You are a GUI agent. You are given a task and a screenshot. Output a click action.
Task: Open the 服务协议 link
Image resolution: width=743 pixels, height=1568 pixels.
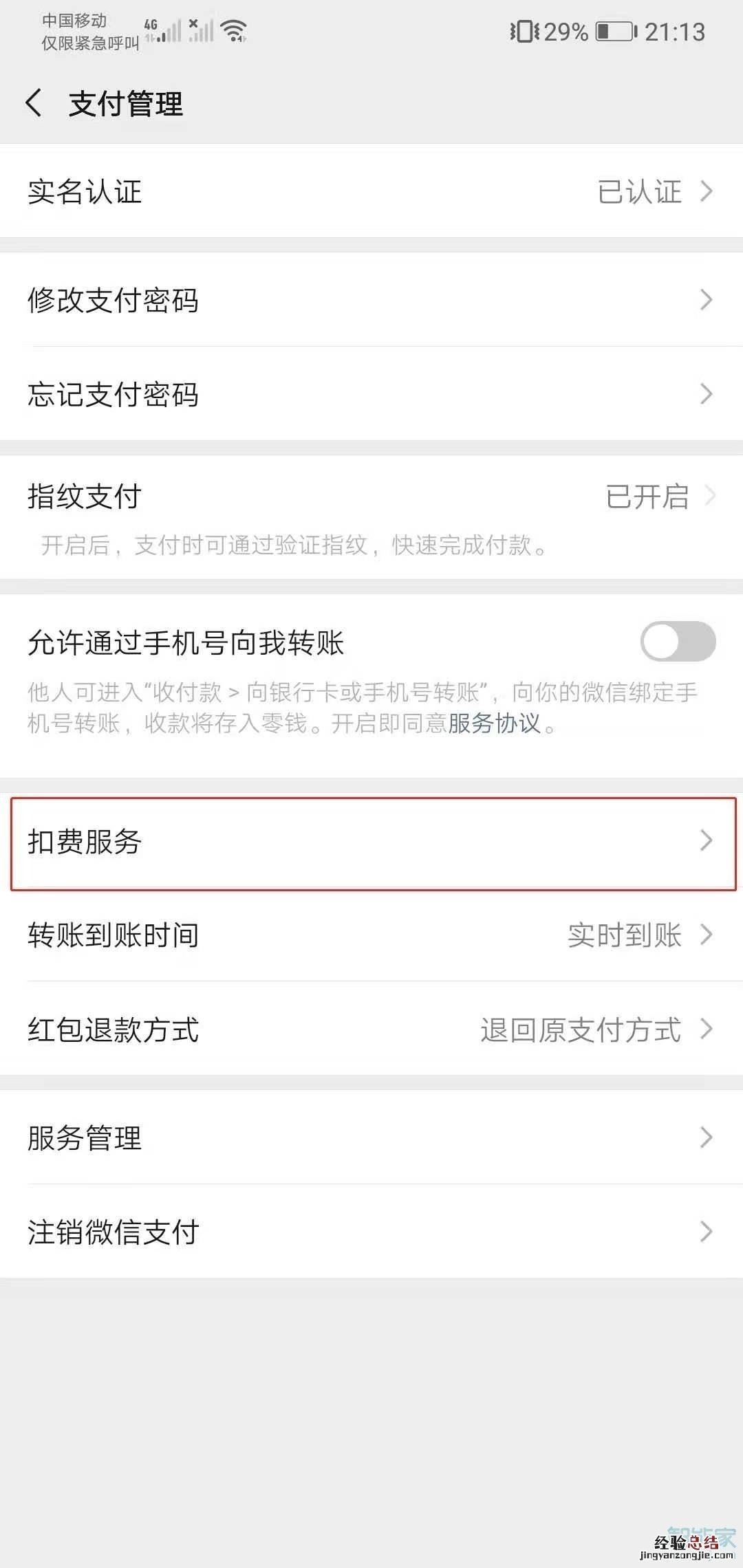click(494, 723)
